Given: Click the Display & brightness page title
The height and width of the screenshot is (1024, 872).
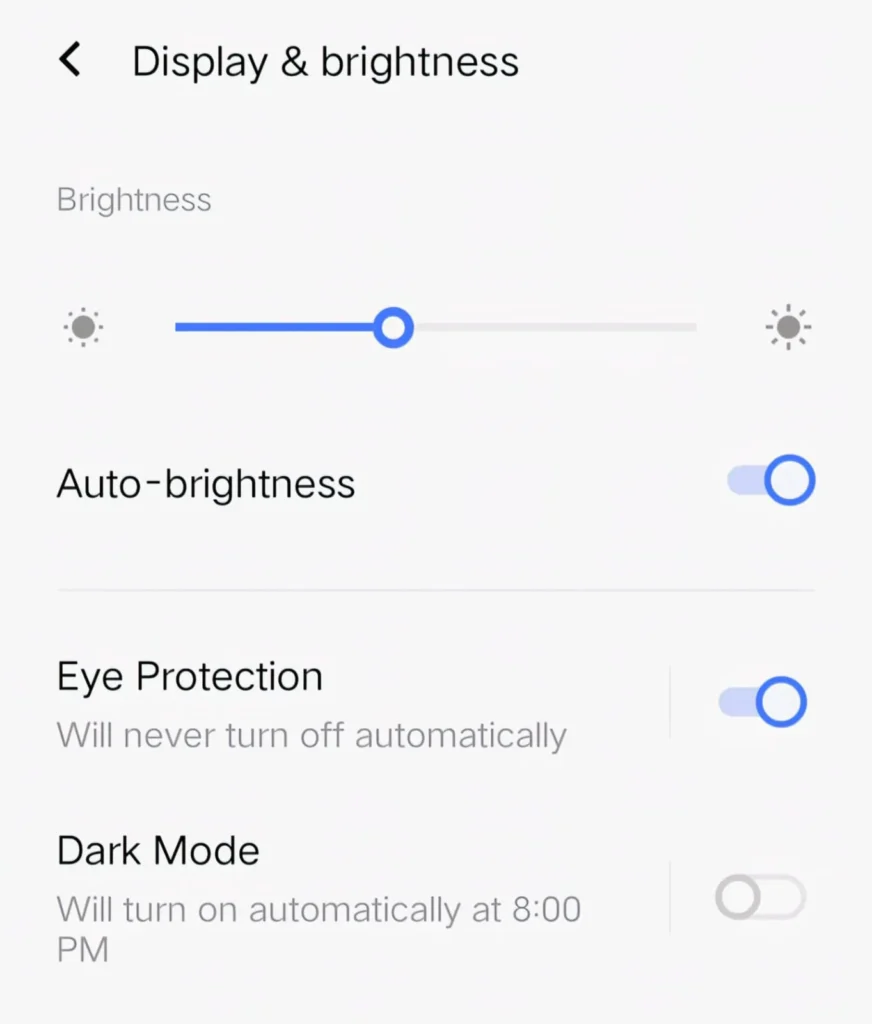Looking at the screenshot, I should 326,61.
